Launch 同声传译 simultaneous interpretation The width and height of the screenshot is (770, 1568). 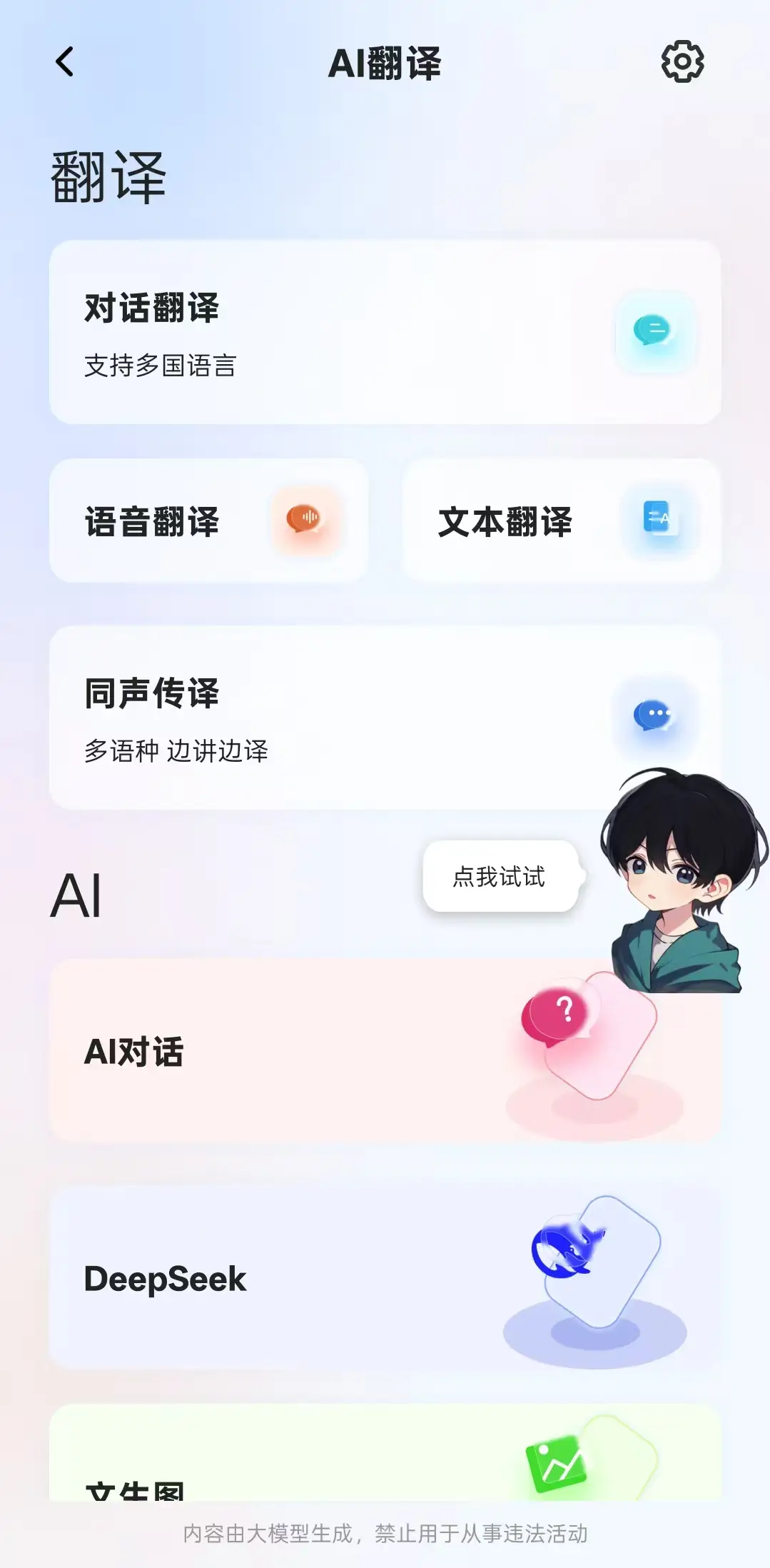point(385,718)
